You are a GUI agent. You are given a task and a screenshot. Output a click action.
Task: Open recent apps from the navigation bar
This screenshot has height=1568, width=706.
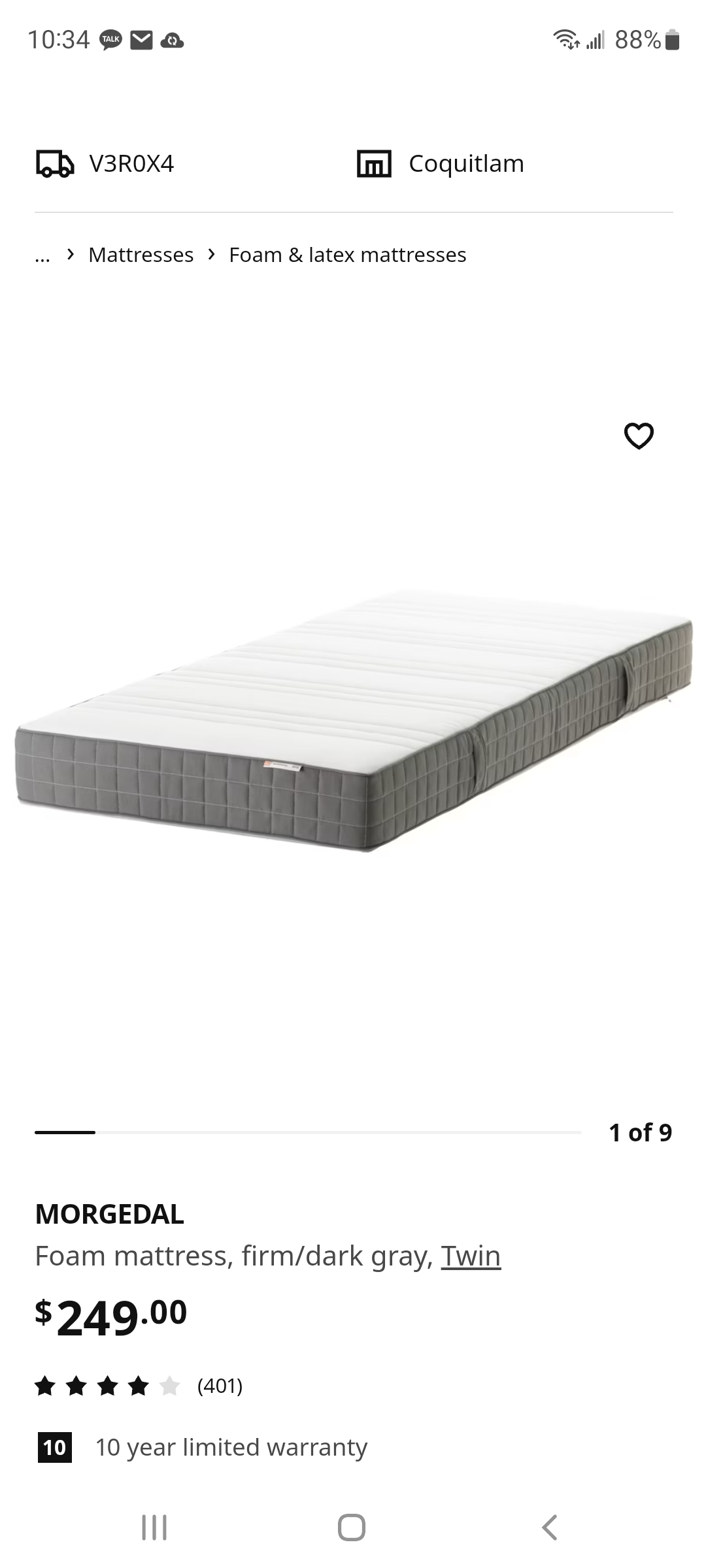click(154, 1527)
